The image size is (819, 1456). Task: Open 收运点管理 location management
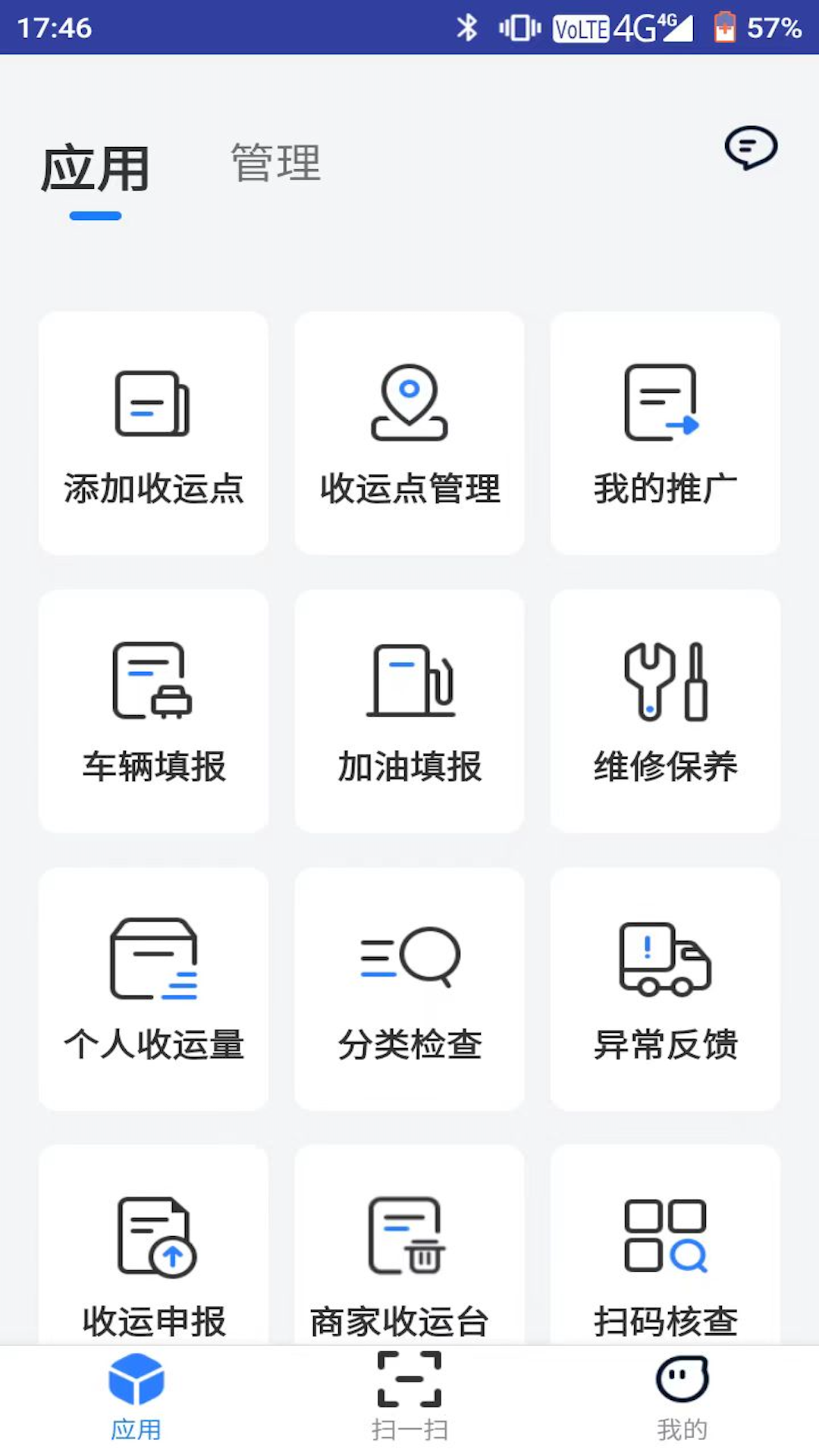point(409,432)
